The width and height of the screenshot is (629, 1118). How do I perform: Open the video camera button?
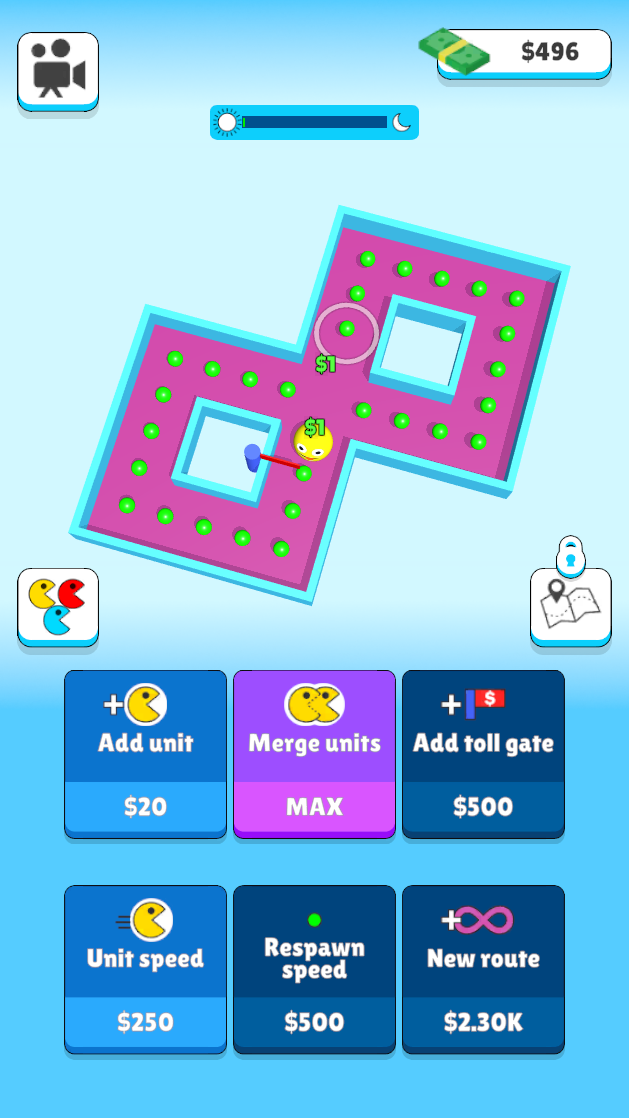pos(58,71)
